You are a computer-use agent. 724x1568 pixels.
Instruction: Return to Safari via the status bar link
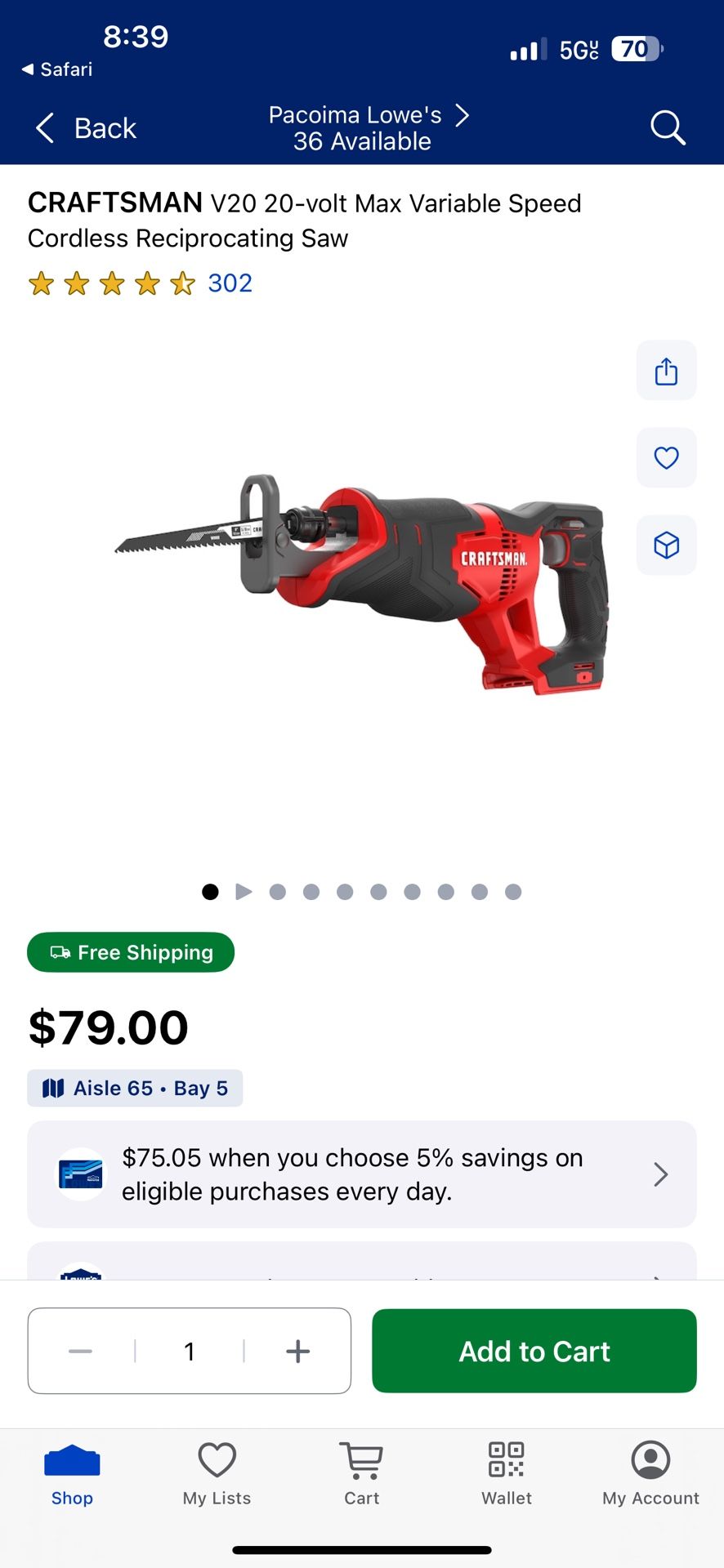click(57, 69)
